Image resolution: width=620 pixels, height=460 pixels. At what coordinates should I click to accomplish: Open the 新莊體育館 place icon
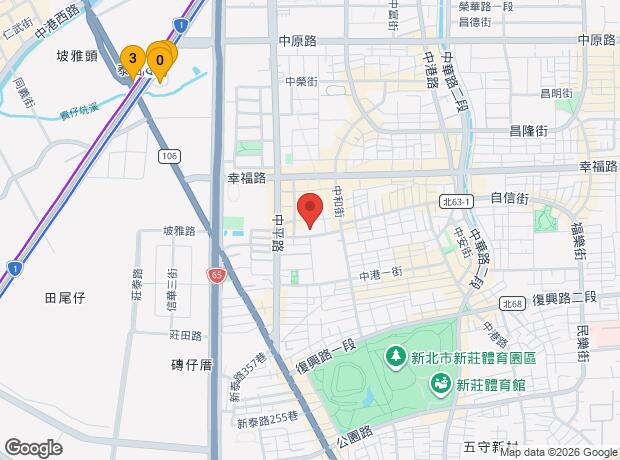click(439, 383)
